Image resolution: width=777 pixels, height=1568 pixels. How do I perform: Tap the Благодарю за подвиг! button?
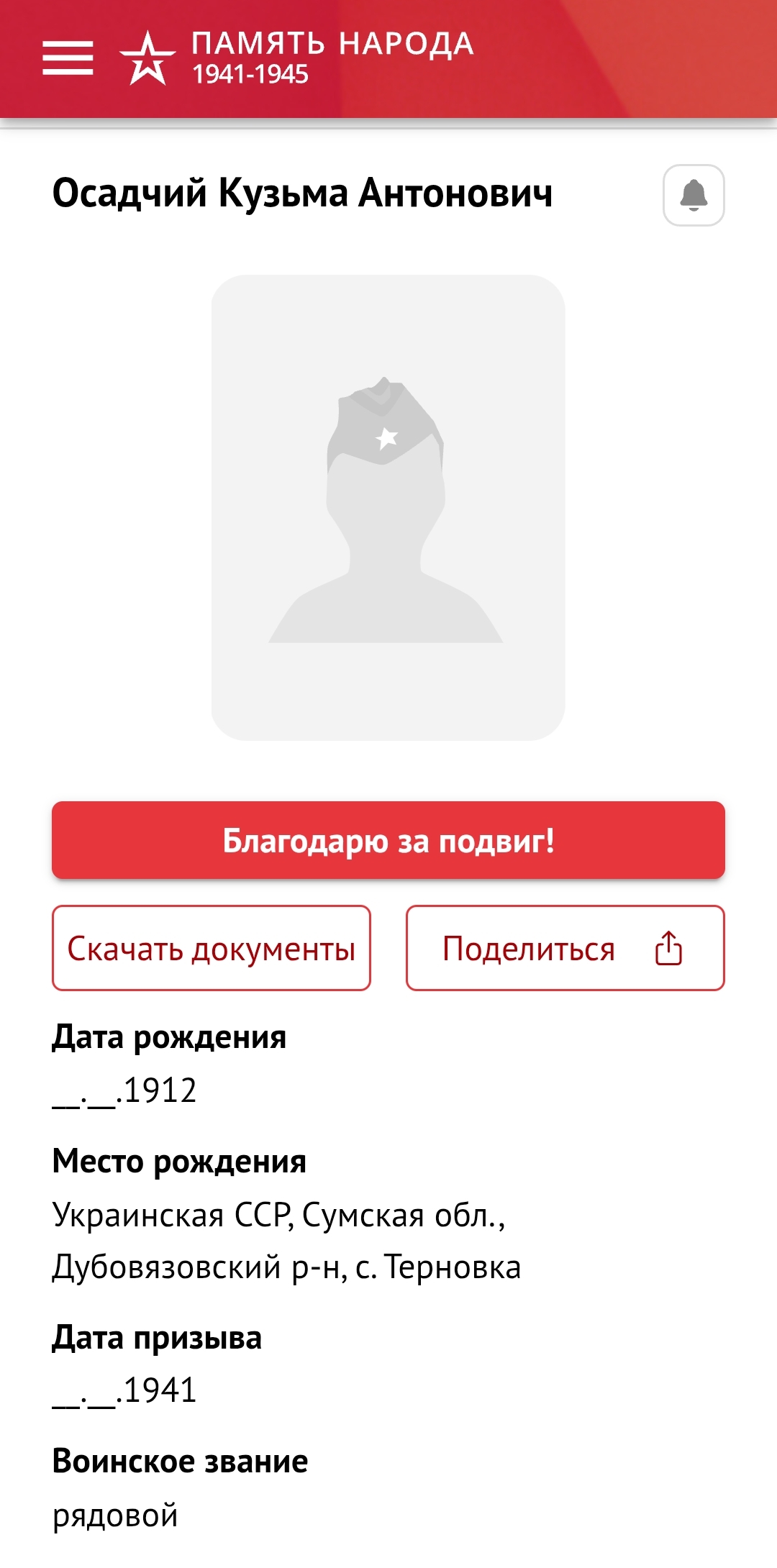[388, 840]
